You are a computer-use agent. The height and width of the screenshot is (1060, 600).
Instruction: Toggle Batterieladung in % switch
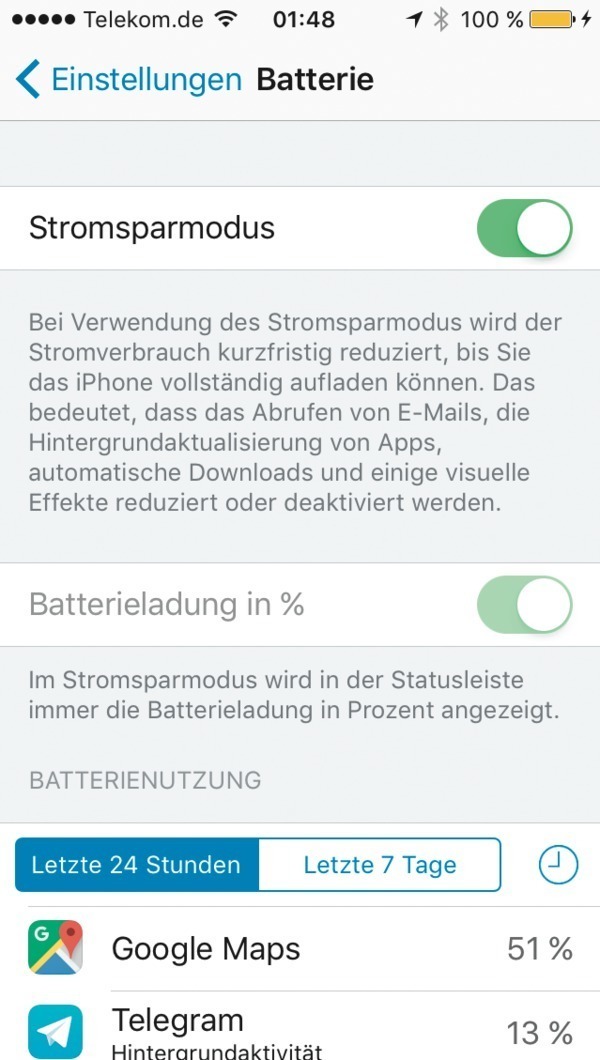[524, 605]
